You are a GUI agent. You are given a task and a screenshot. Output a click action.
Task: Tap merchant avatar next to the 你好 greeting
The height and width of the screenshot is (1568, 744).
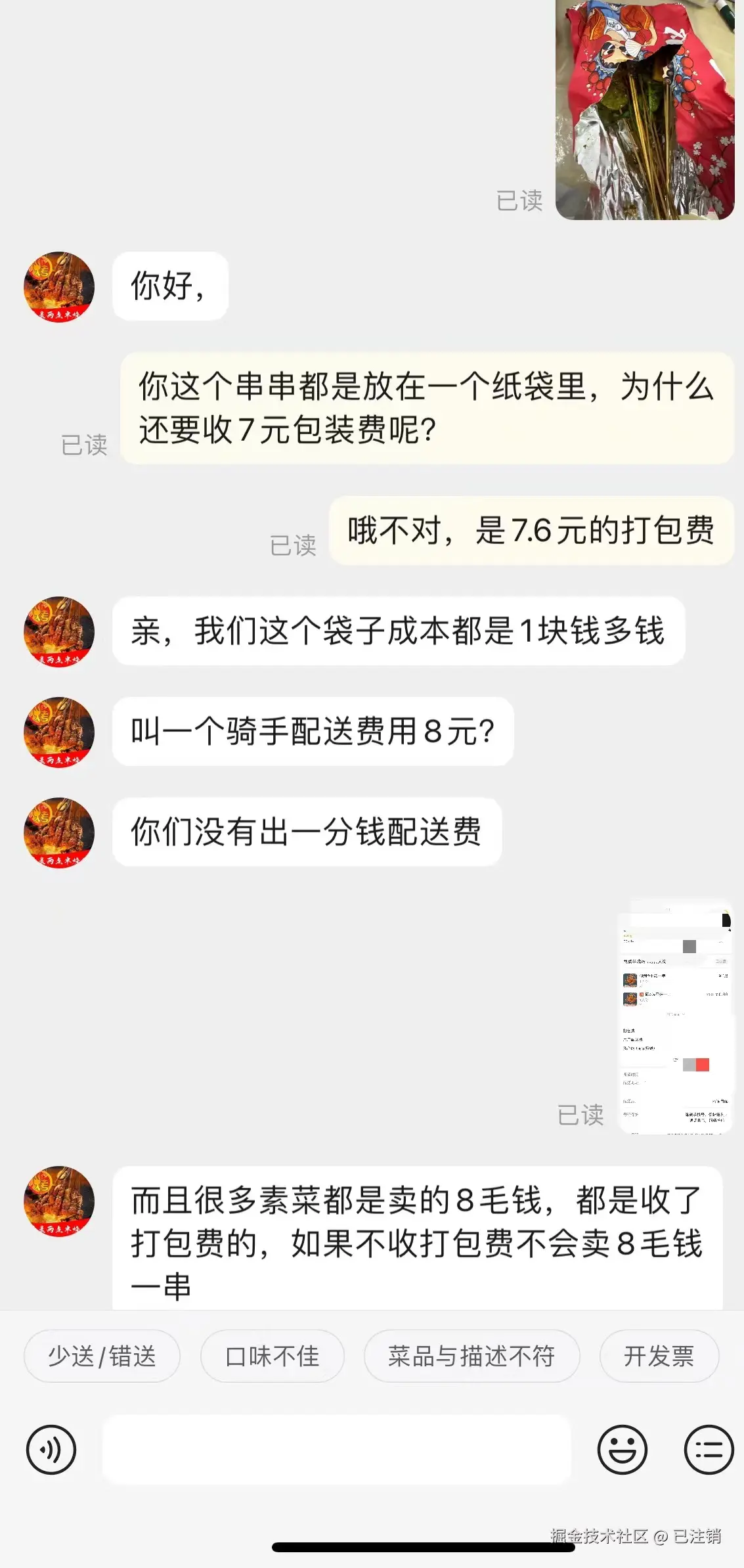point(58,287)
